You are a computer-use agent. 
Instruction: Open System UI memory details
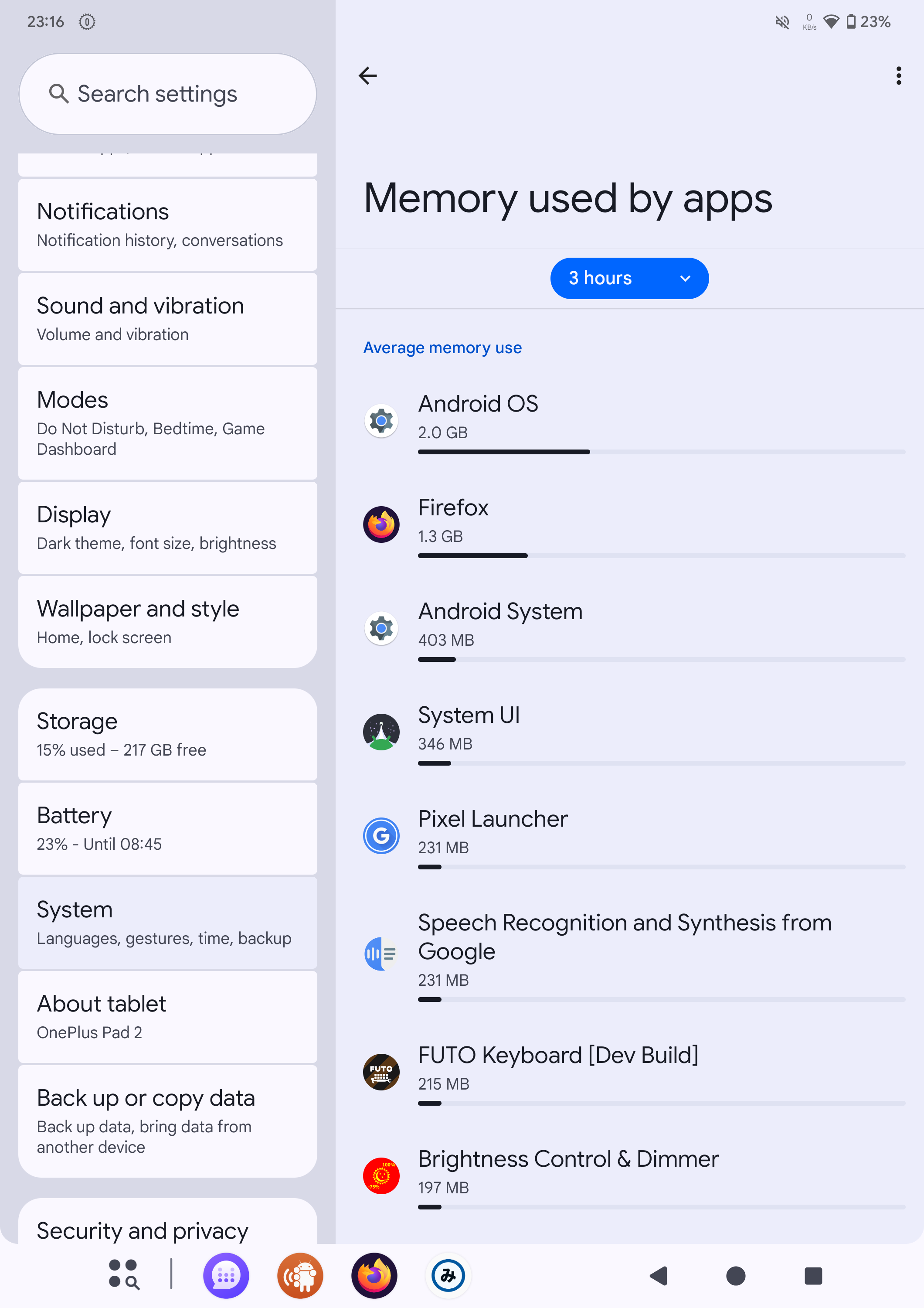point(630,732)
